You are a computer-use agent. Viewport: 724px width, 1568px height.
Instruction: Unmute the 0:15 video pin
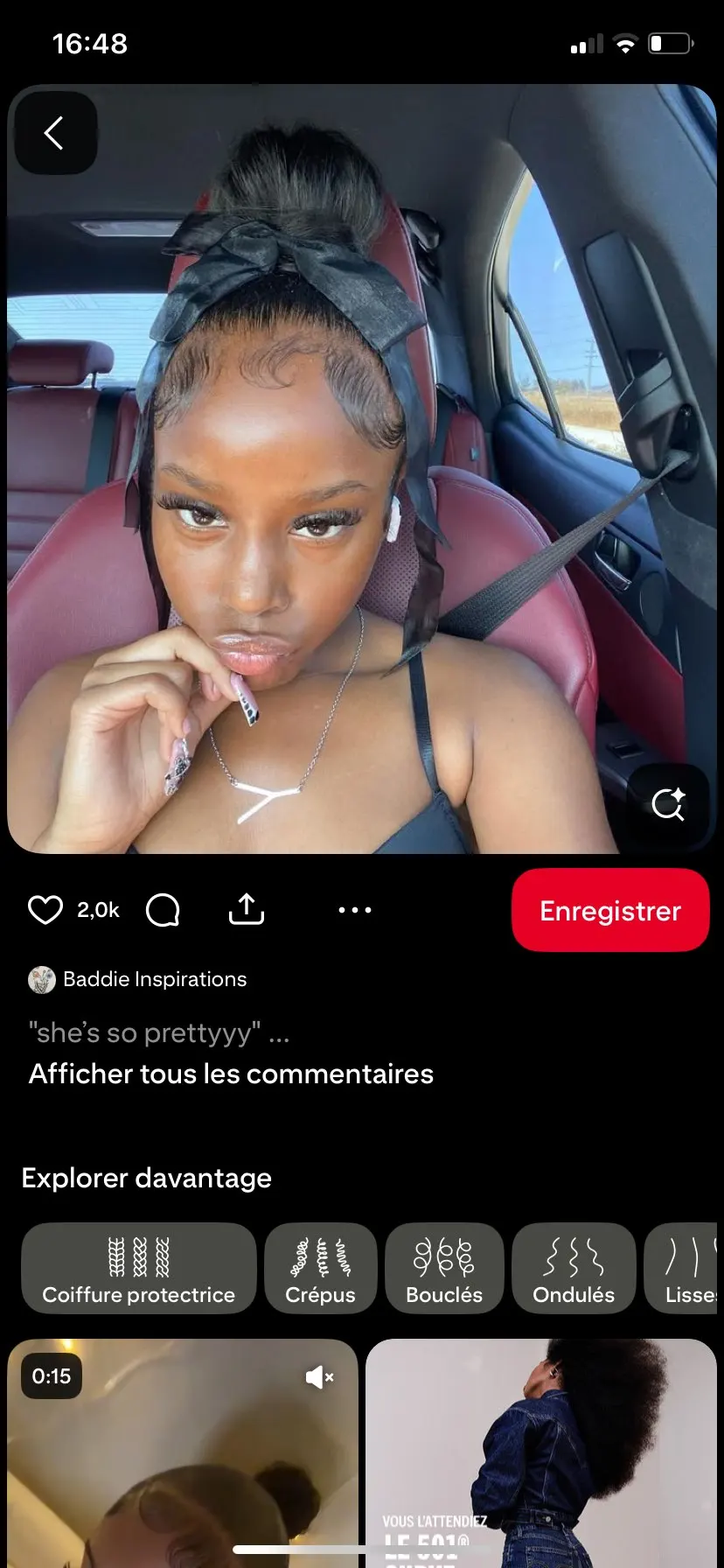[x=319, y=1378]
